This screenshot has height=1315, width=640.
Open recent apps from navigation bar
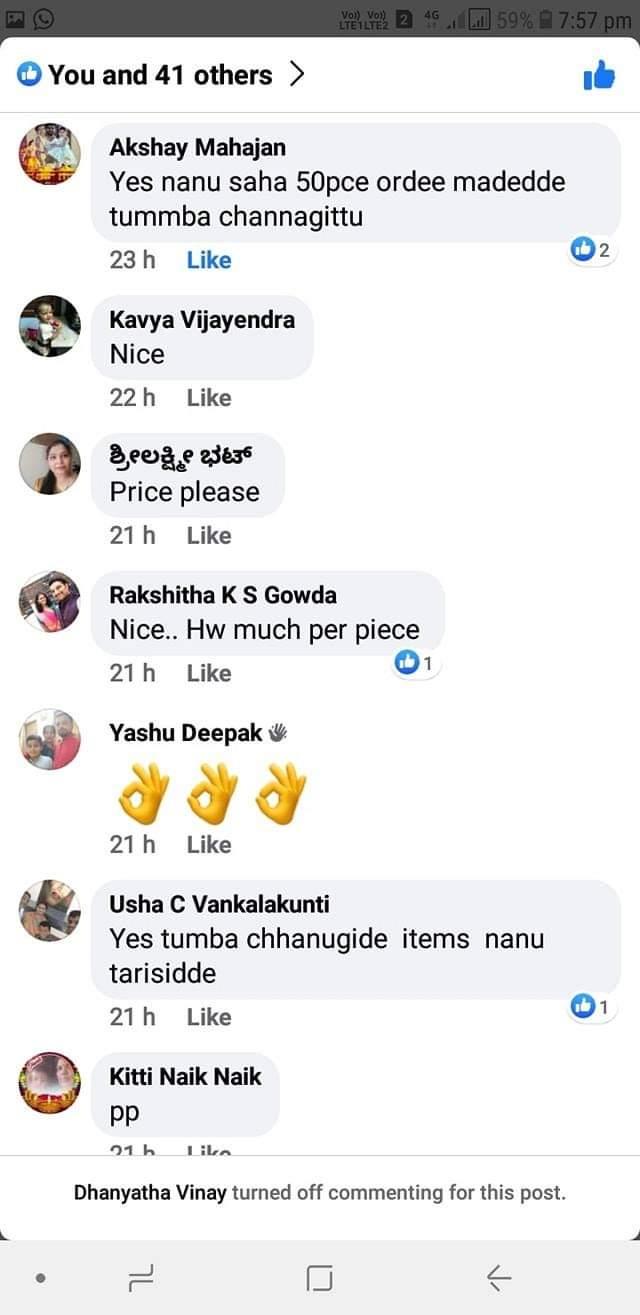142,1277
